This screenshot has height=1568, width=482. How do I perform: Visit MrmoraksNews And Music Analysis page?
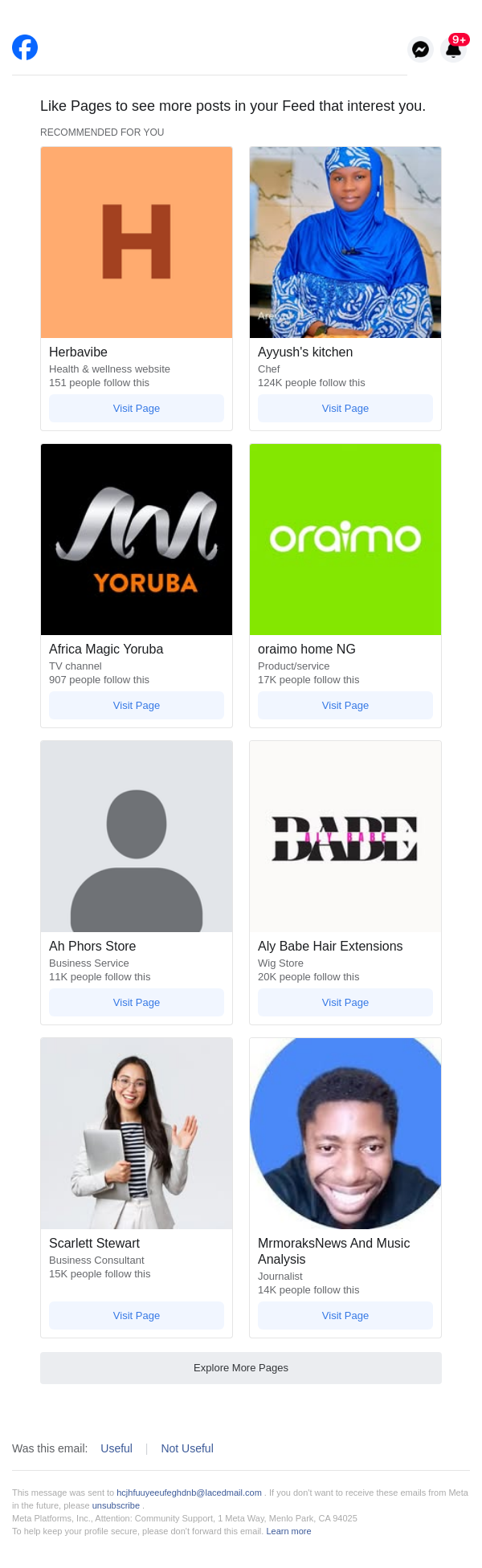[x=345, y=1316]
